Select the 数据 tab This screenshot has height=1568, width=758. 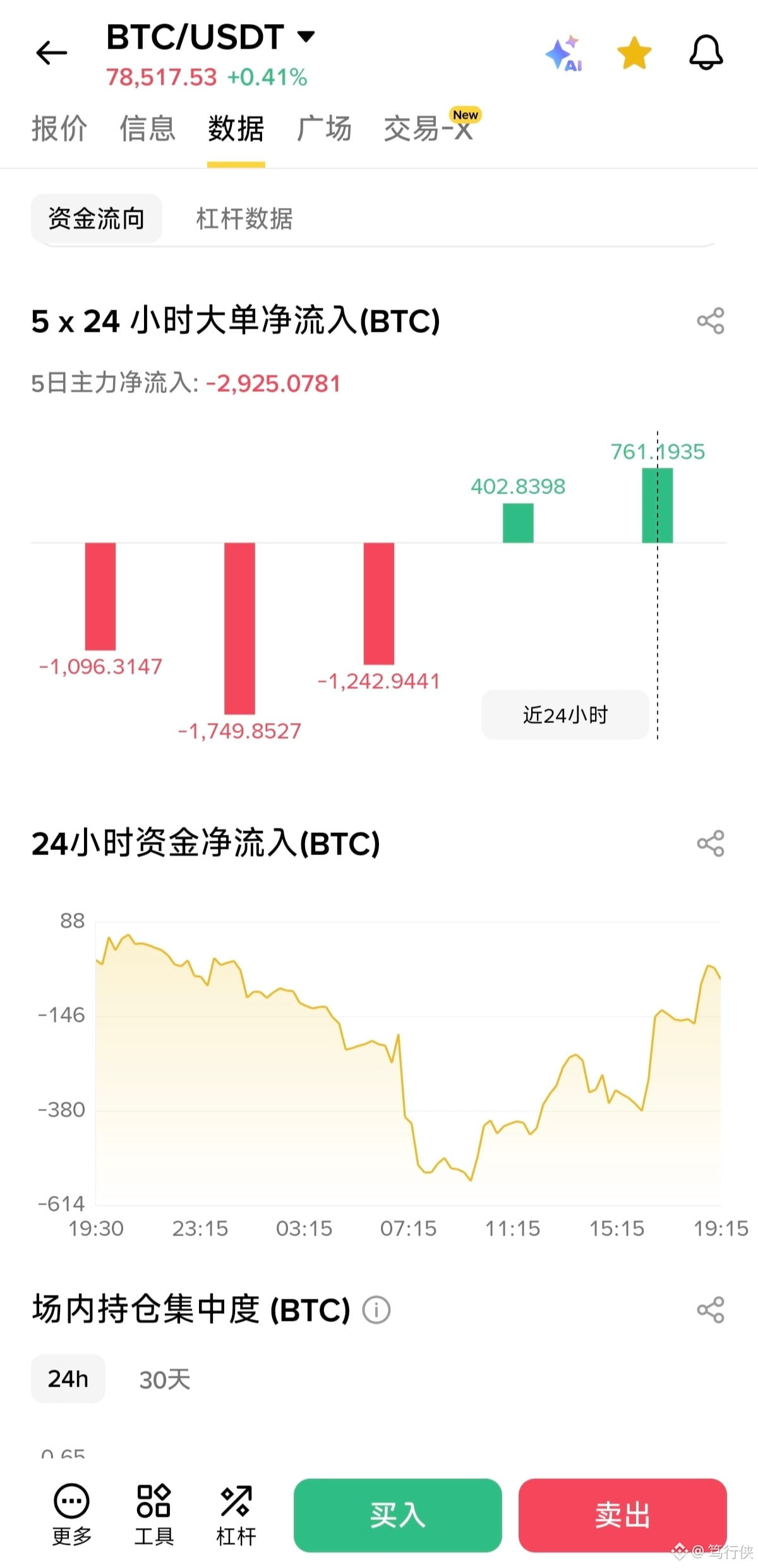tap(236, 129)
